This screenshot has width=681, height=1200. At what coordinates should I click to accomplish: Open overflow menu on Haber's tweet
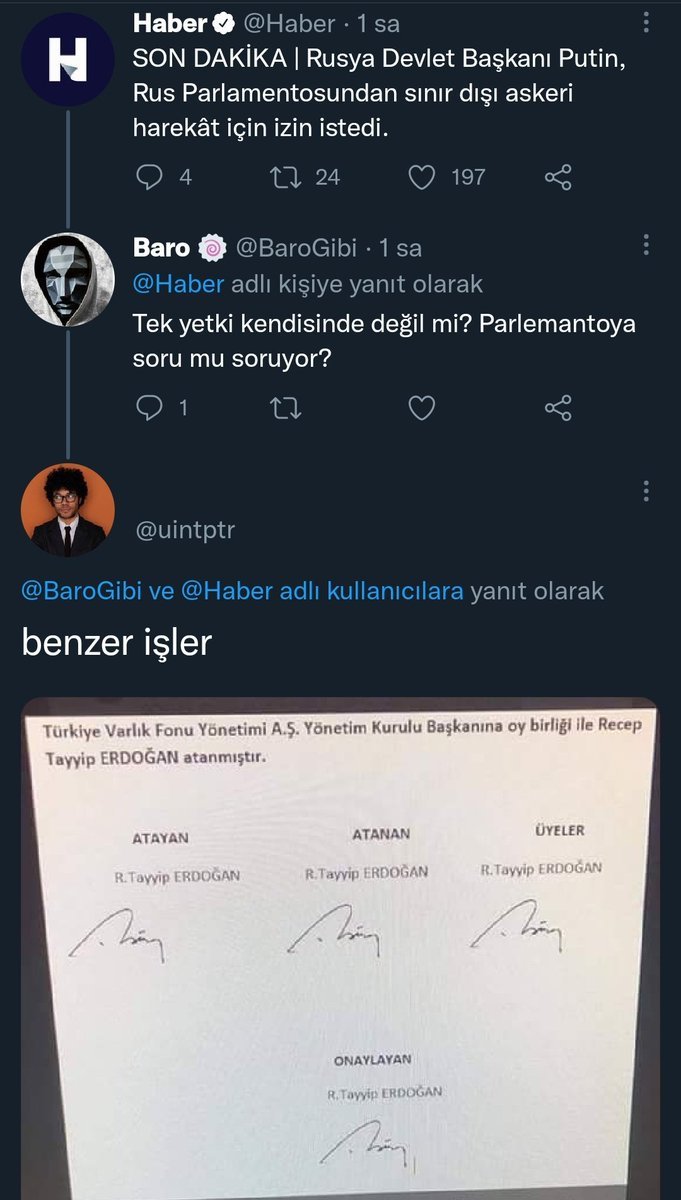(x=646, y=22)
